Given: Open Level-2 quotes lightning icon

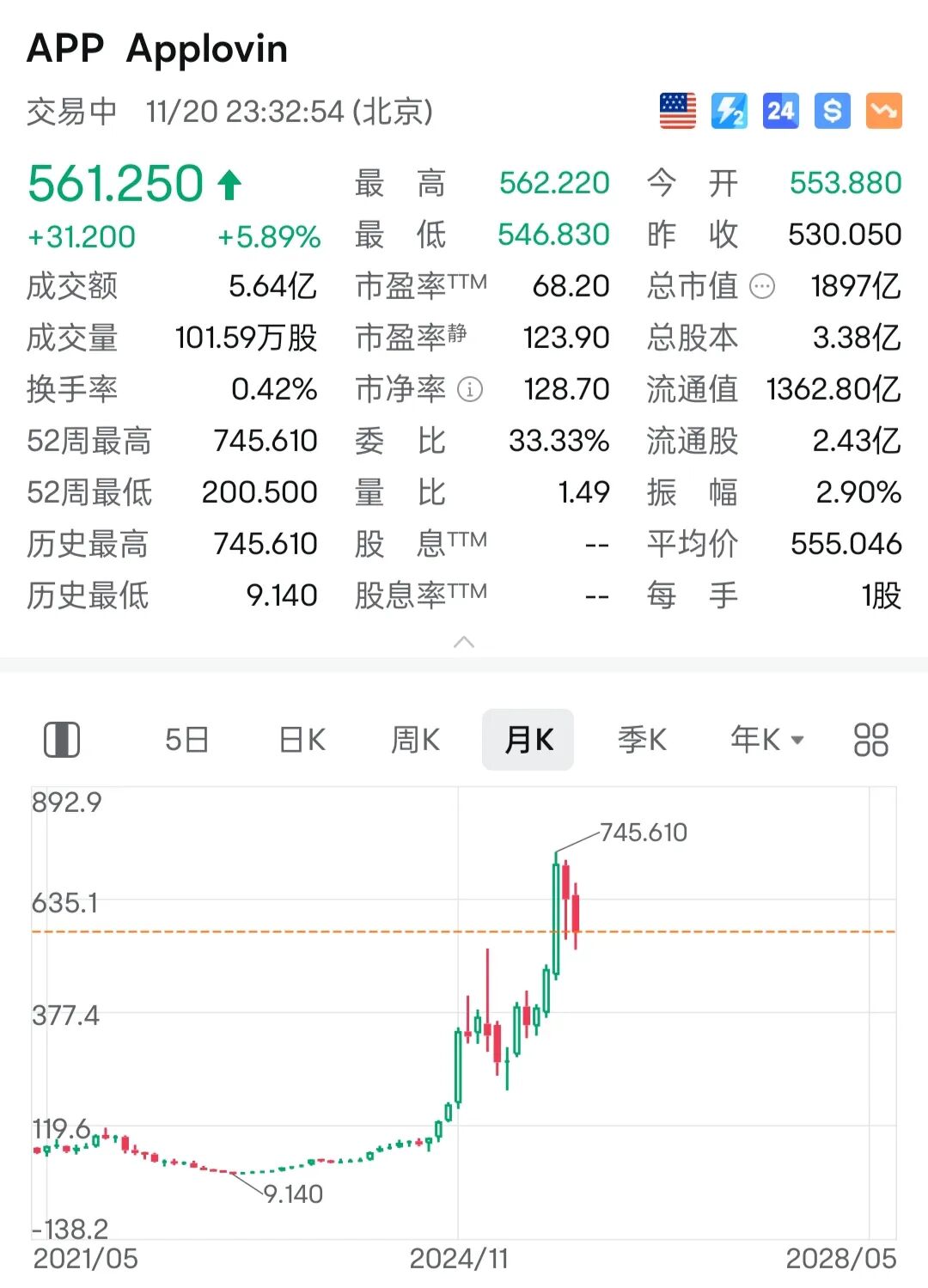Looking at the screenshot, I should tap(729, 110).
